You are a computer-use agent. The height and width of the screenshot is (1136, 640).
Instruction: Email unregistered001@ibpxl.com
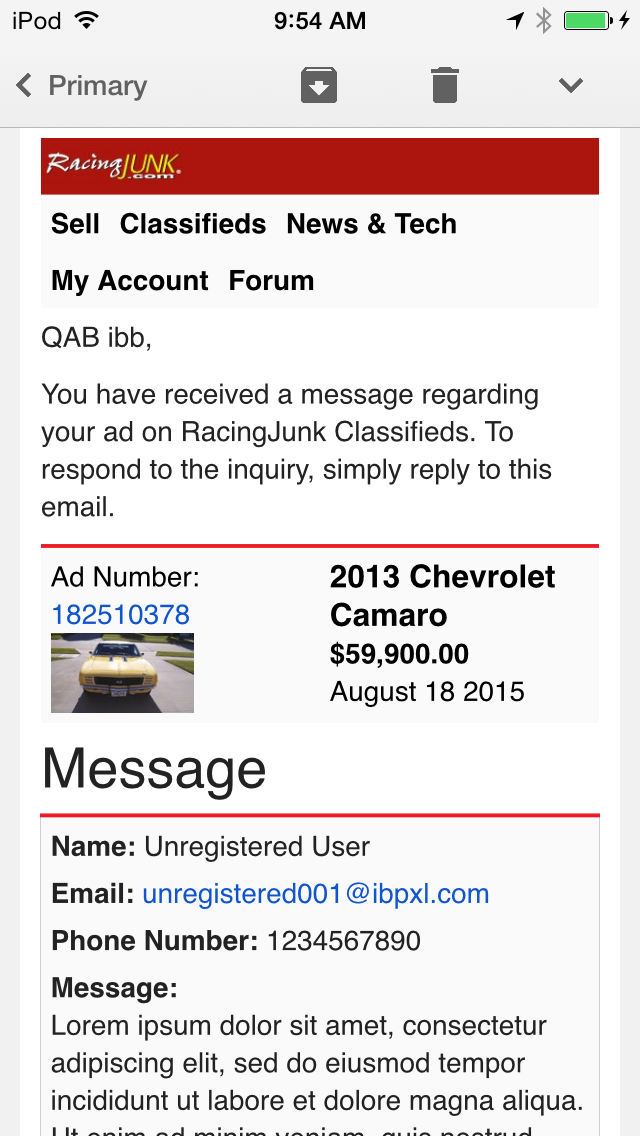(315, 894)
